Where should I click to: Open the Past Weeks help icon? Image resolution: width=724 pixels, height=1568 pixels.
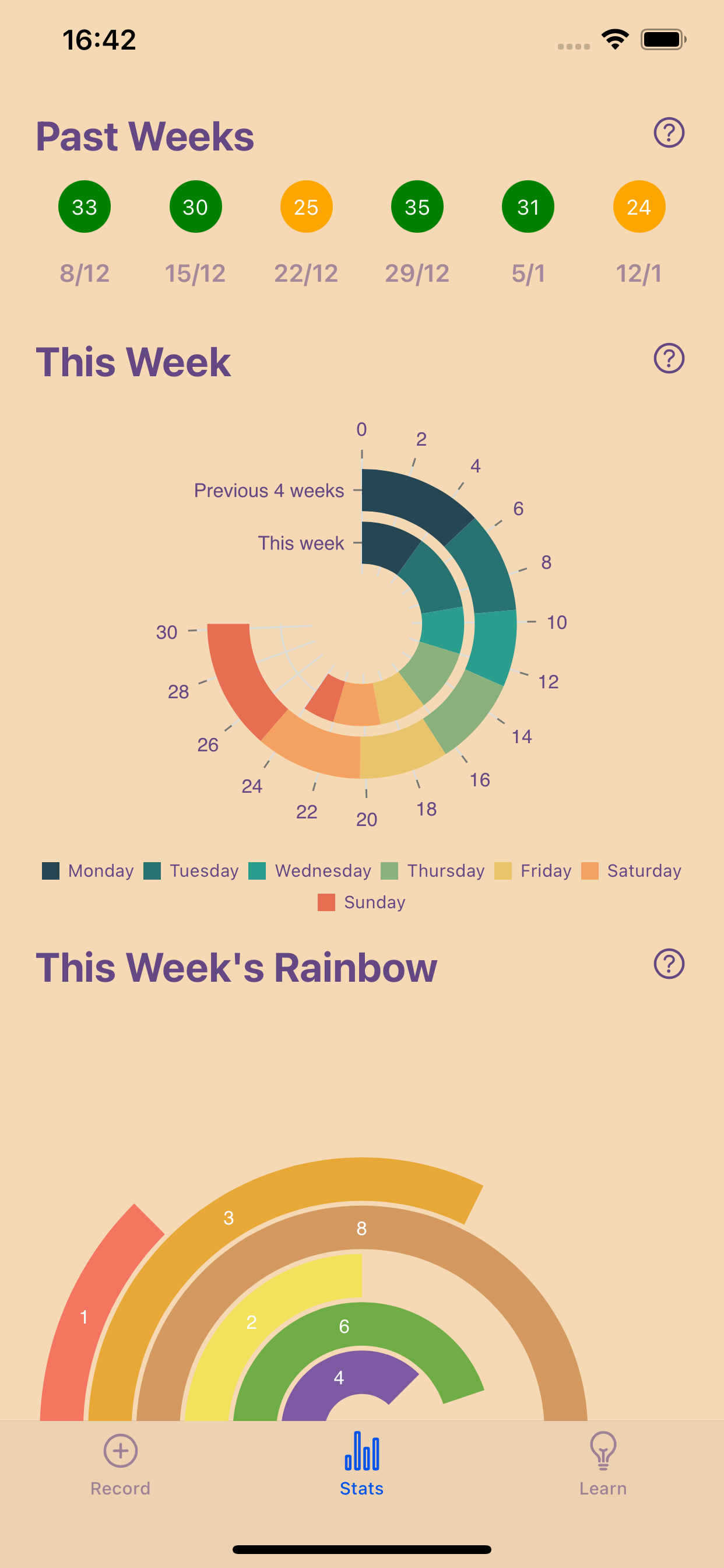click(668, 134)
